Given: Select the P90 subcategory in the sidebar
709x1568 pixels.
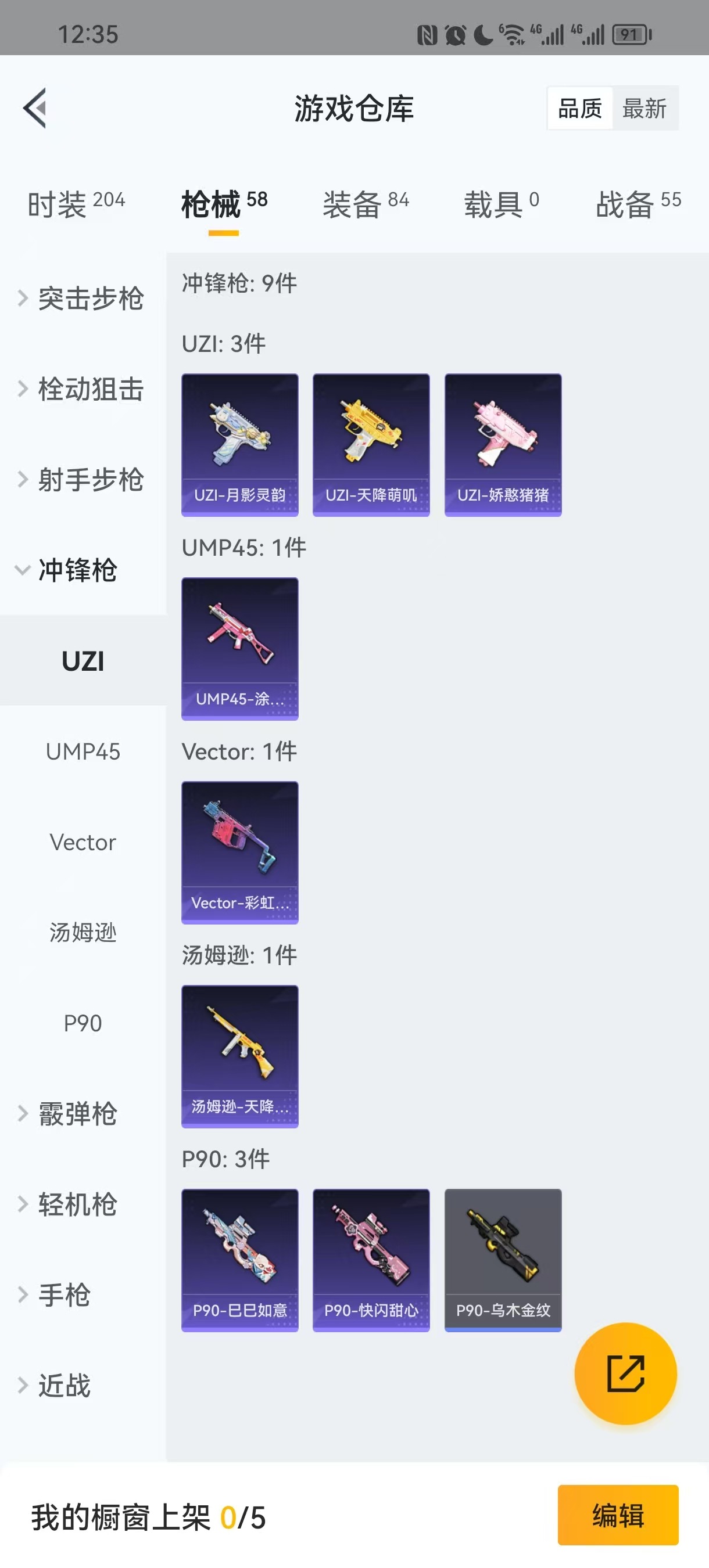Looking at the screenshot, I should tap(83, 1024).
